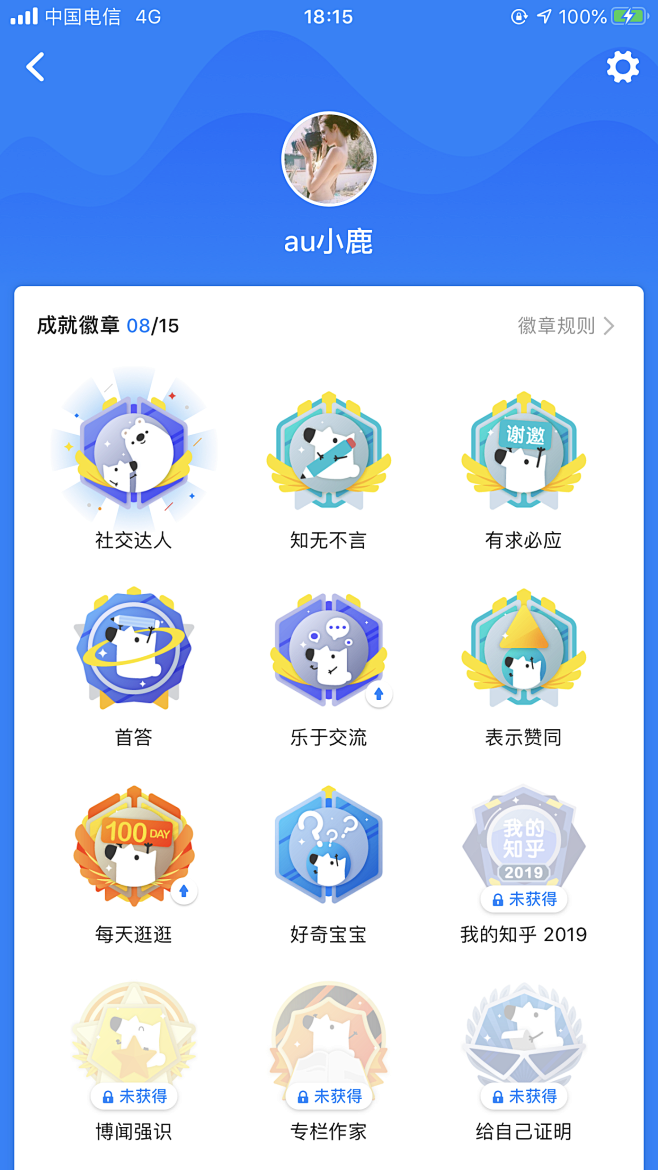Tap the locked 专栏作家 badge
658x1170 pixels.
[x=328, y=1042]
